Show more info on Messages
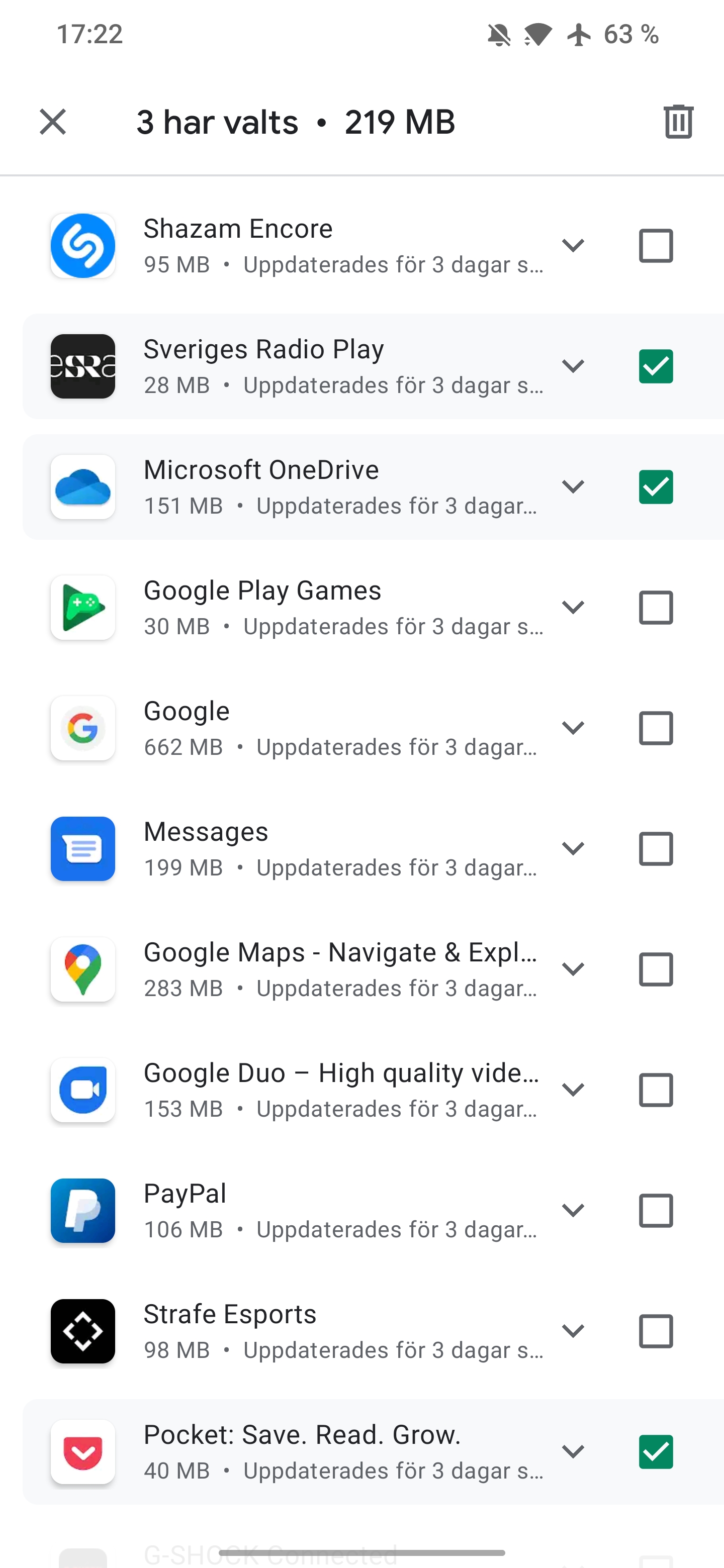The image size is (724, 1568). [573, 848]
